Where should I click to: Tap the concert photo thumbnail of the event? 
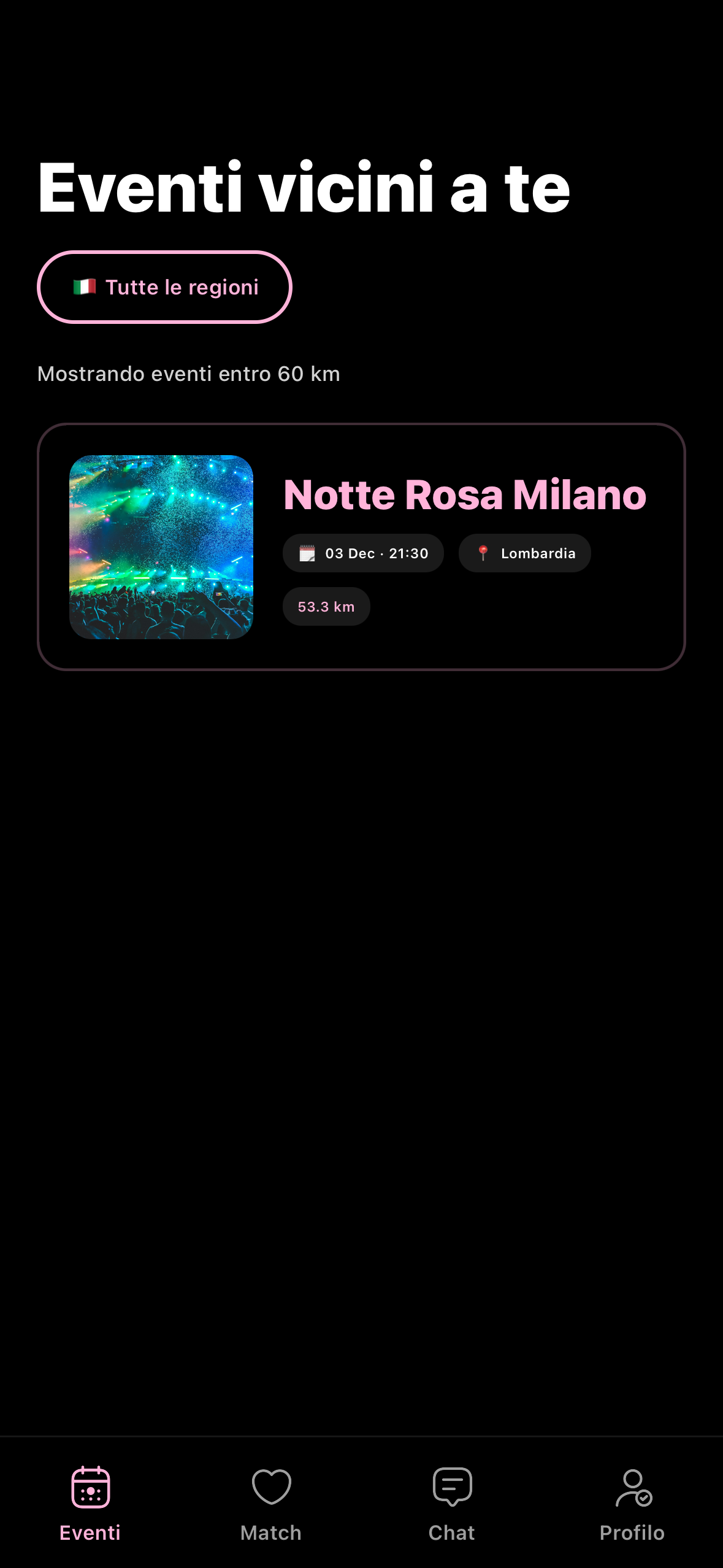pos(161,545)
